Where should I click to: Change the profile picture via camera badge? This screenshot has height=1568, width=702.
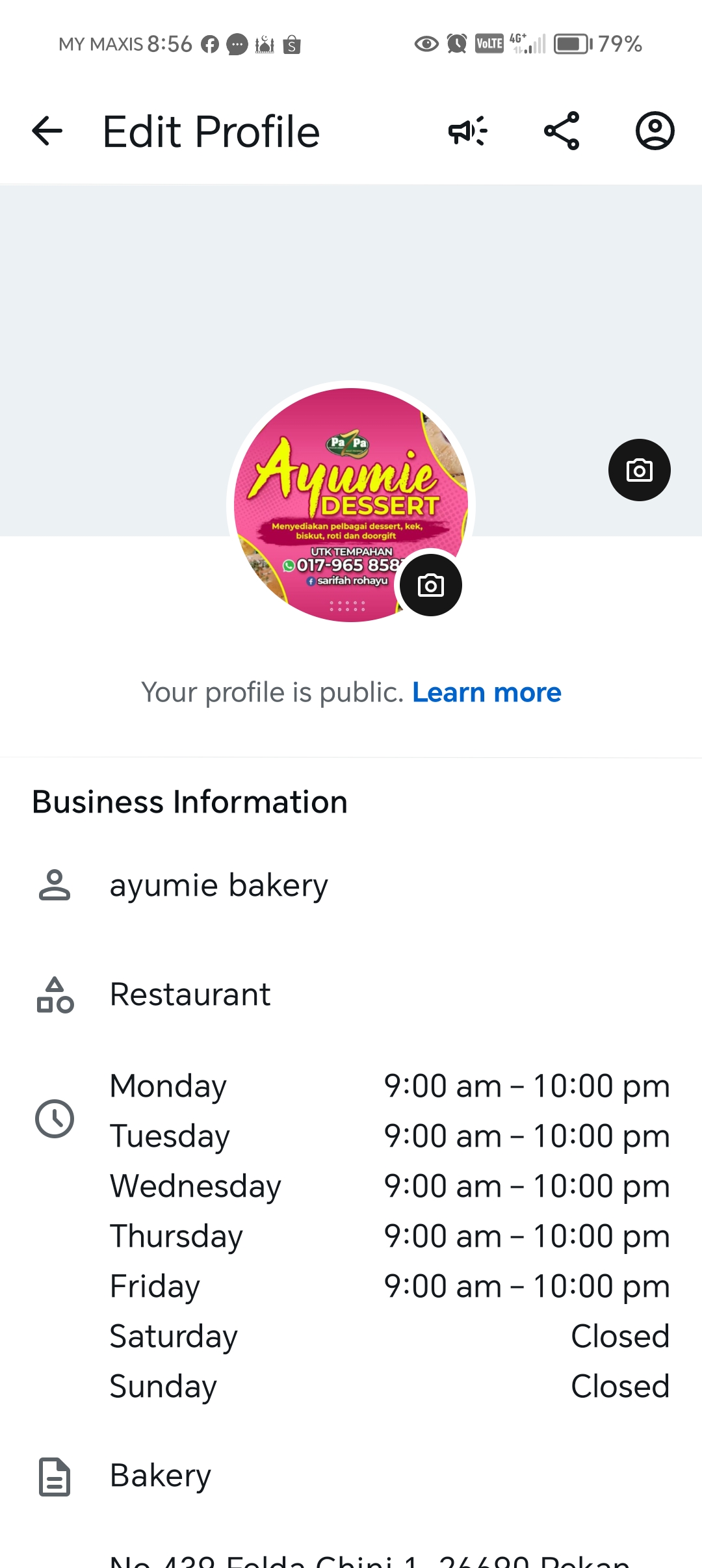(430, 585)
